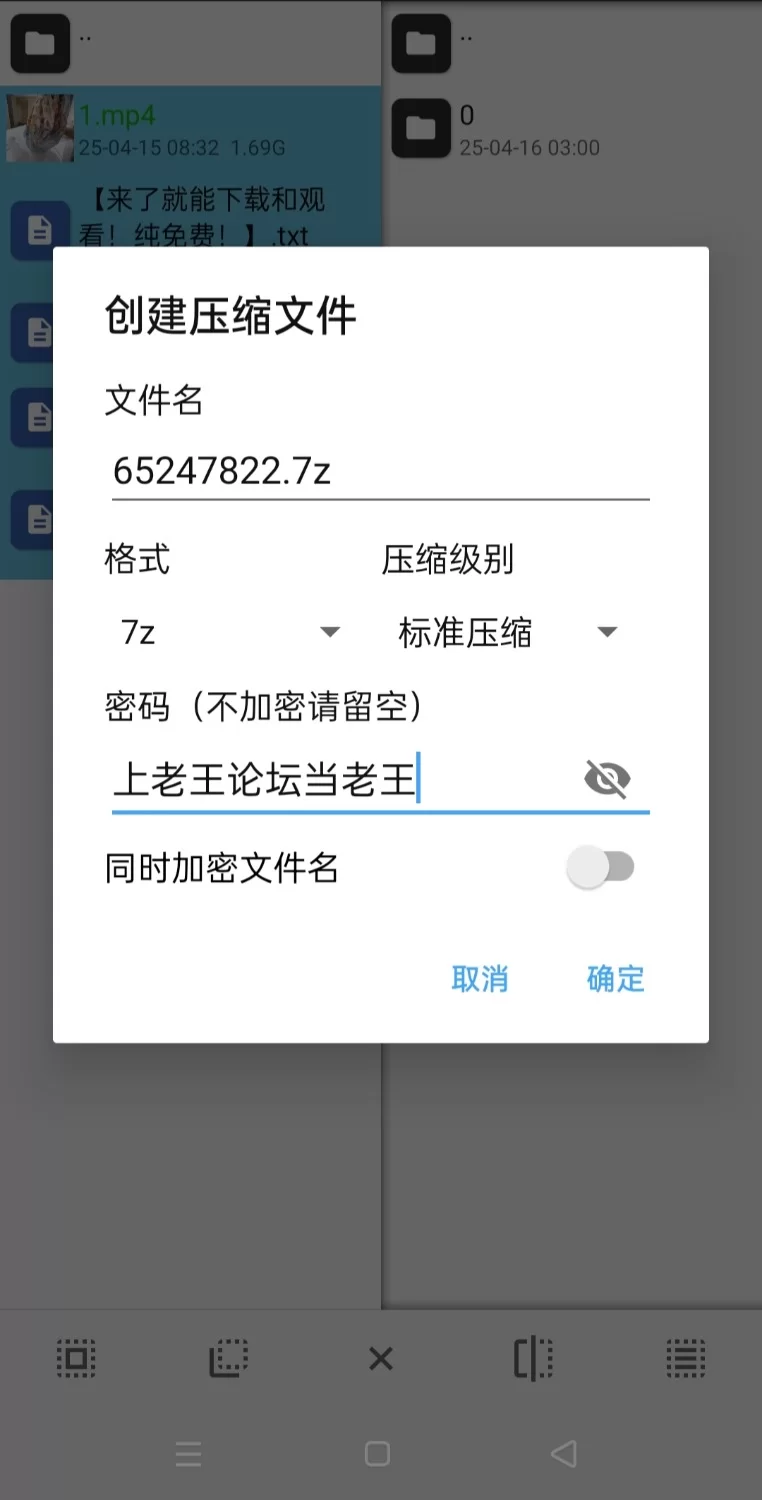Confirm archive creation with 确定
The width and height of the screenshot is (762, 1500).
click(615, 979)
